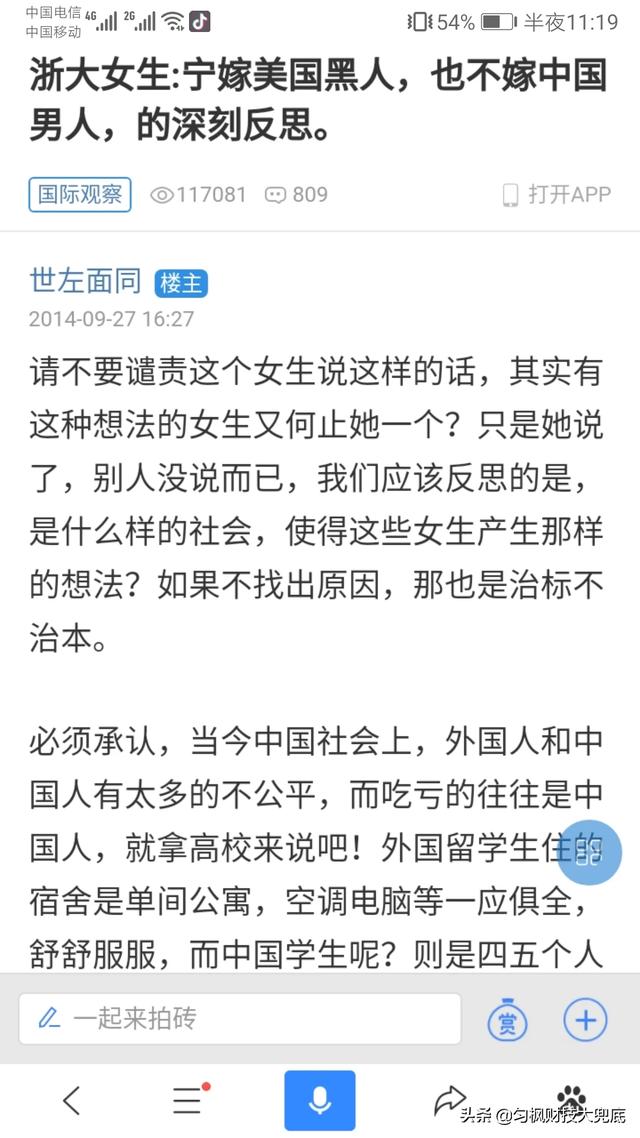Viewport: 640px width, 1138px height.
Task: Reward the post with 赏 icon
Action: pos(507,1020)
